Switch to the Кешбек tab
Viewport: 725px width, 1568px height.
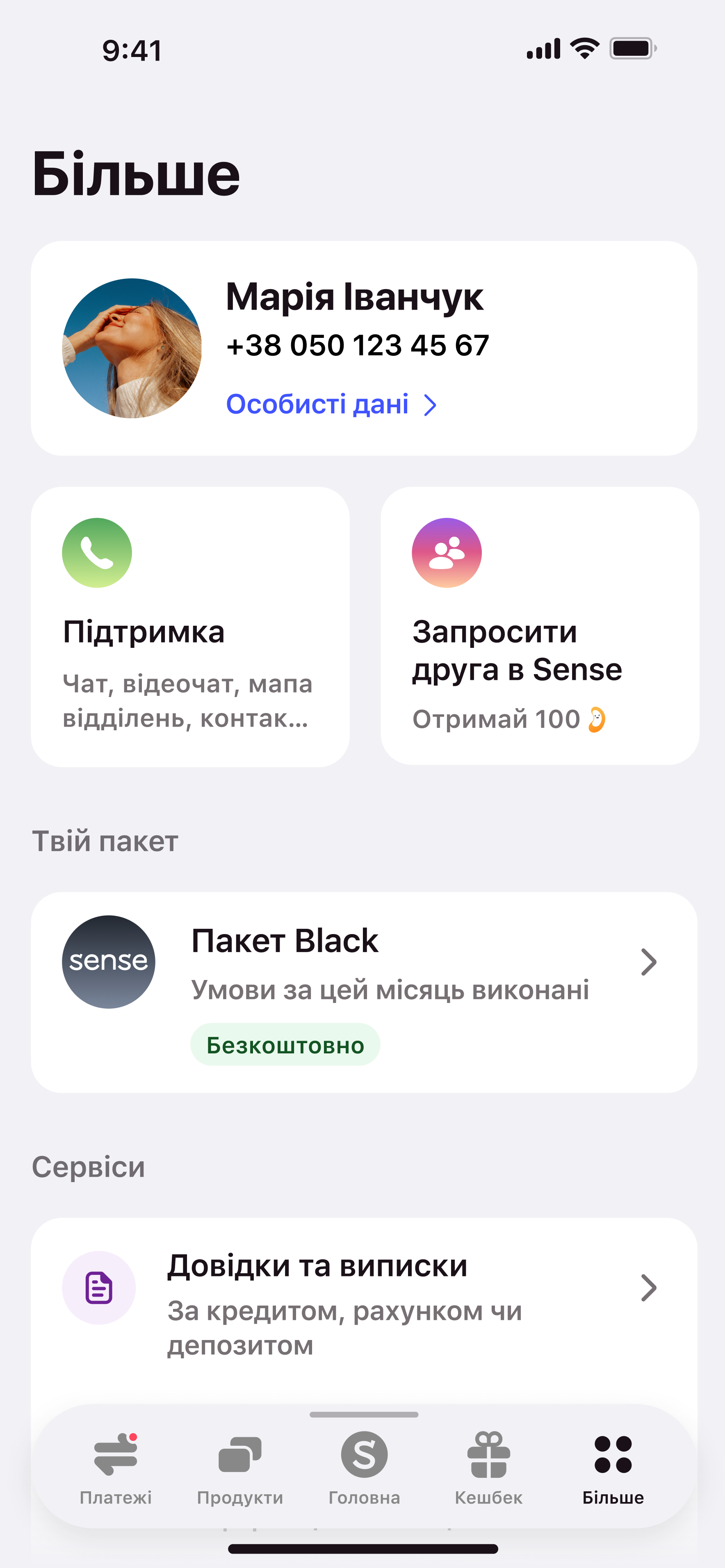(x=488, y=1467)
